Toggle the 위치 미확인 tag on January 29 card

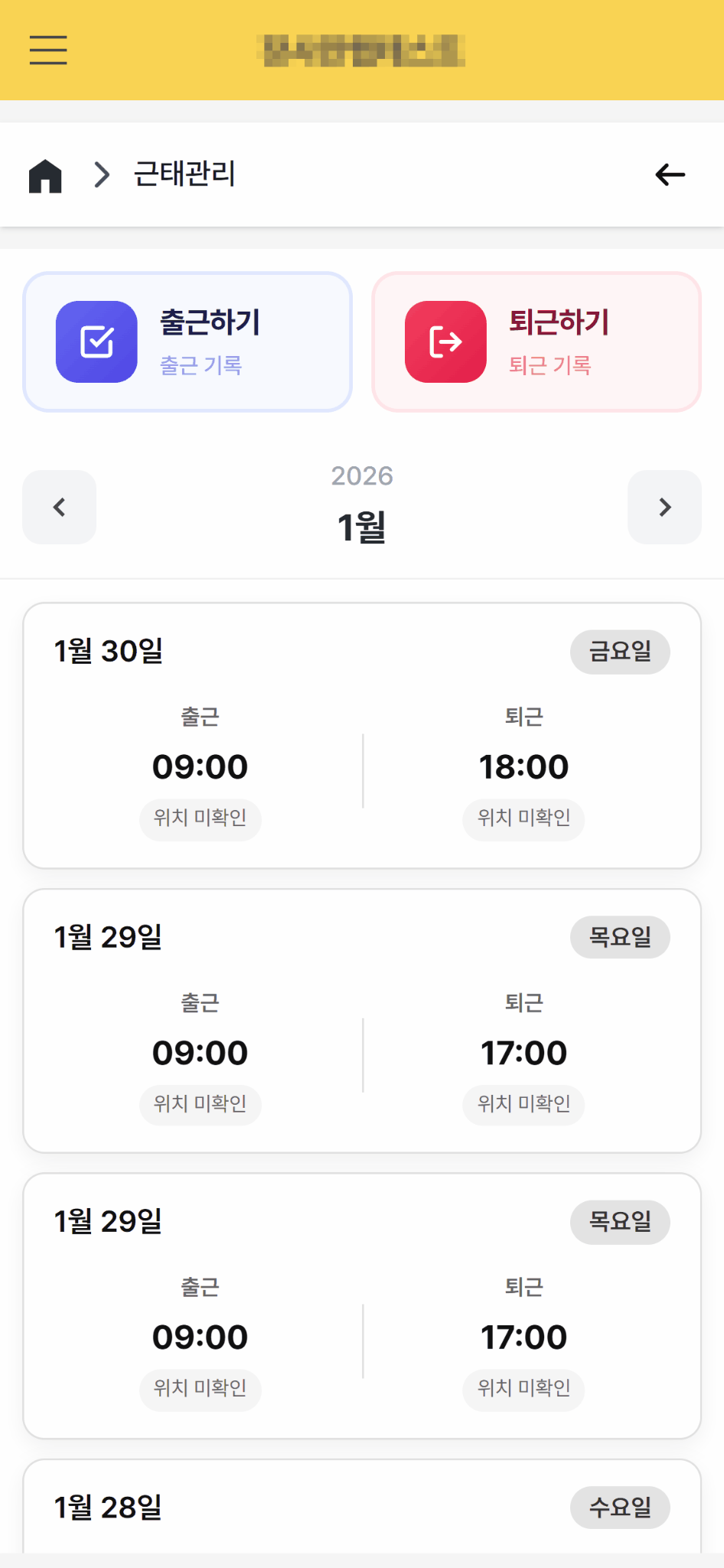click(x=200, y=1105)
